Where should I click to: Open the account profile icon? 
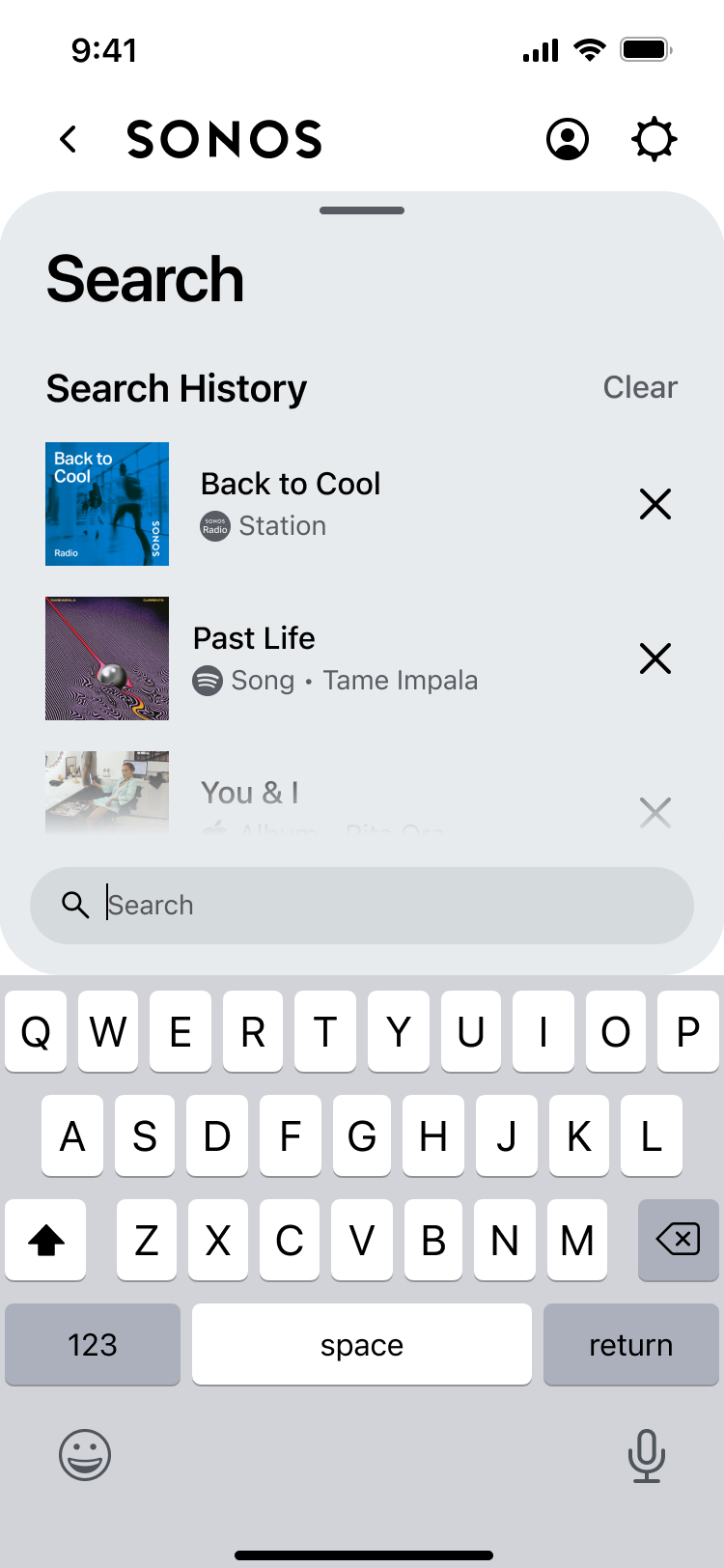[x=568, y=140]
